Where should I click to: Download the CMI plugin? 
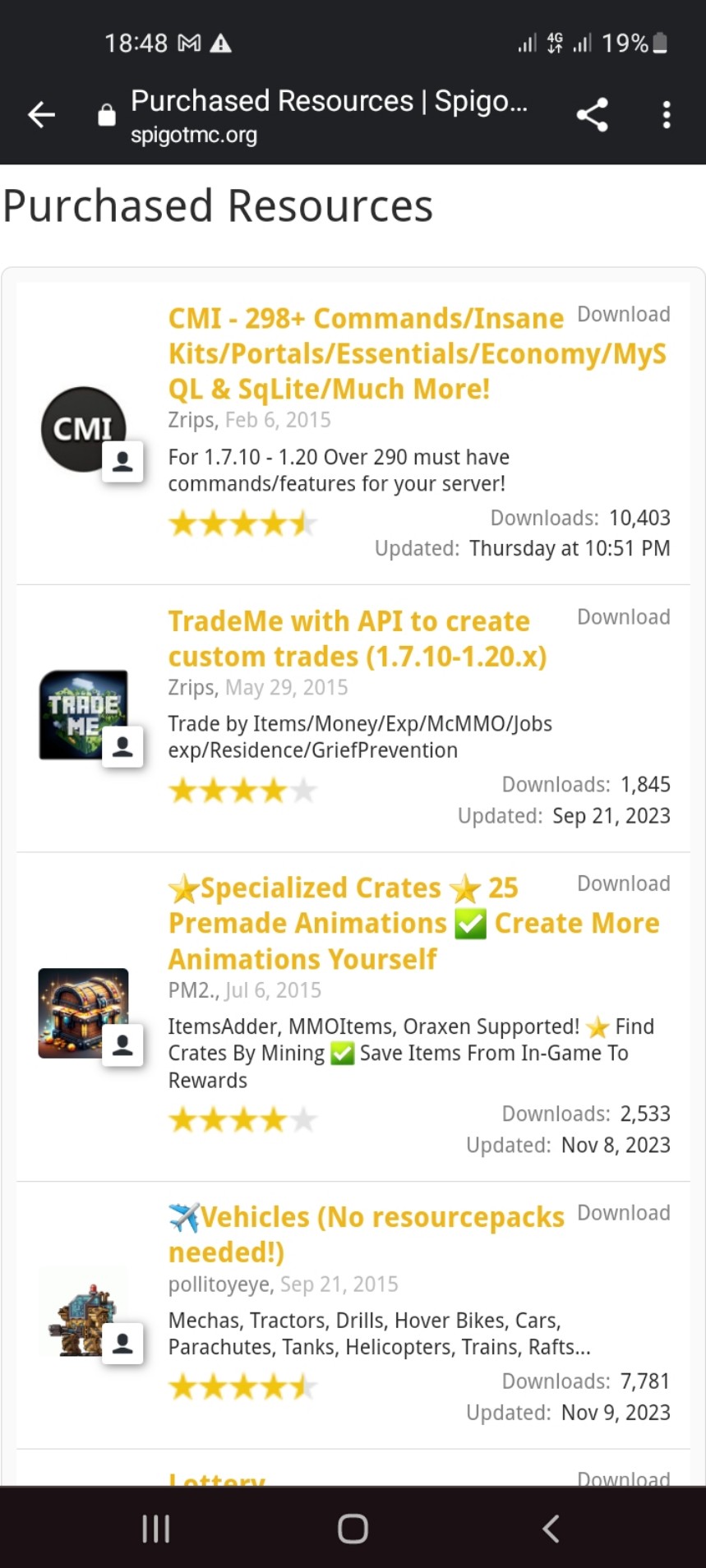[623, 315]
